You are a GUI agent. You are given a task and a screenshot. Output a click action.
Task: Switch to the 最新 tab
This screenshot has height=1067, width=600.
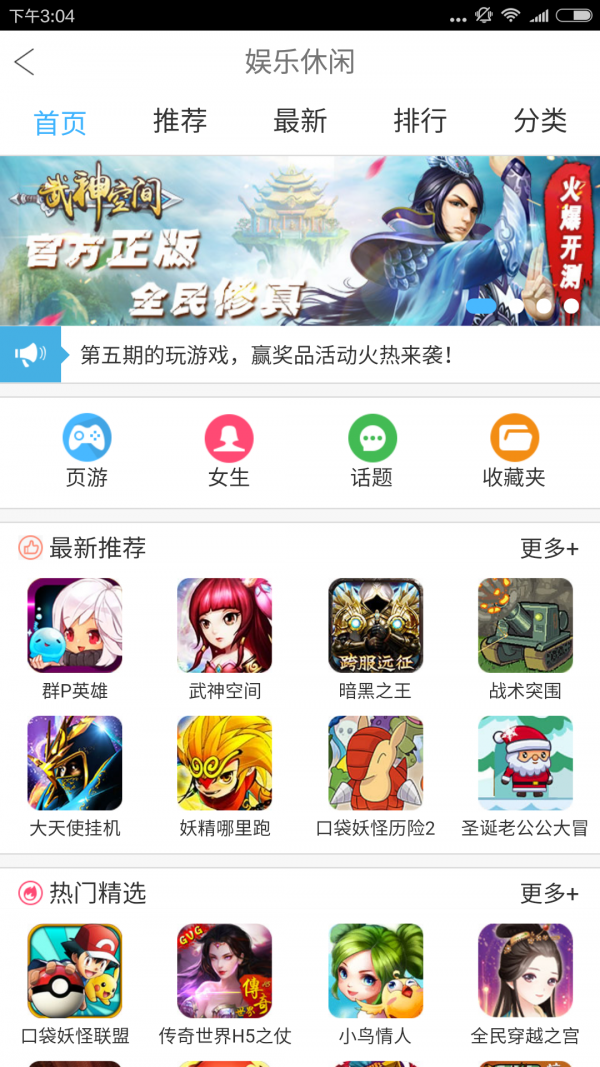[x=300, y=121]
